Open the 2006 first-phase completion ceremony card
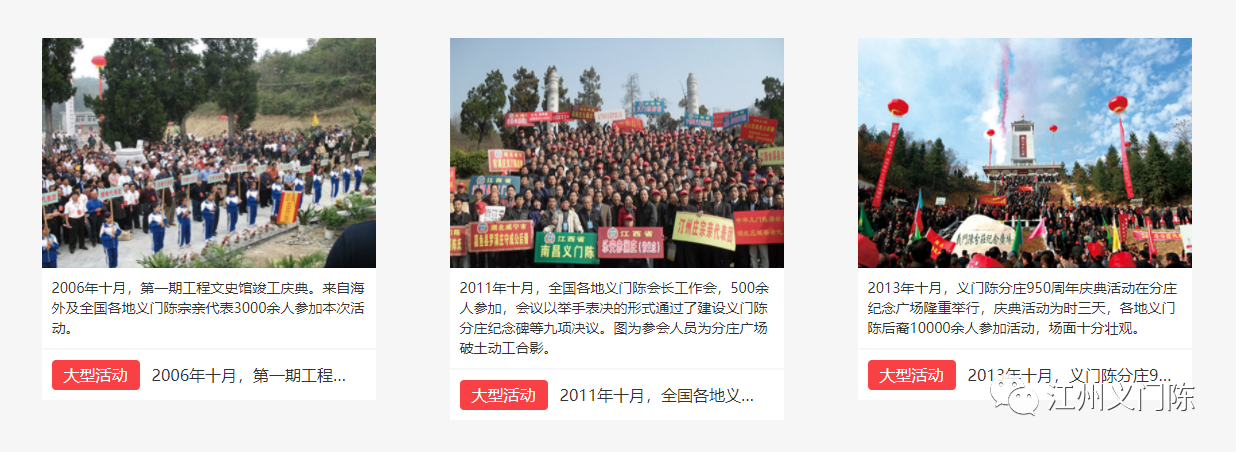Image resolution: width=1236 pixels, height=452 pixels. click(x=208, y=153)
